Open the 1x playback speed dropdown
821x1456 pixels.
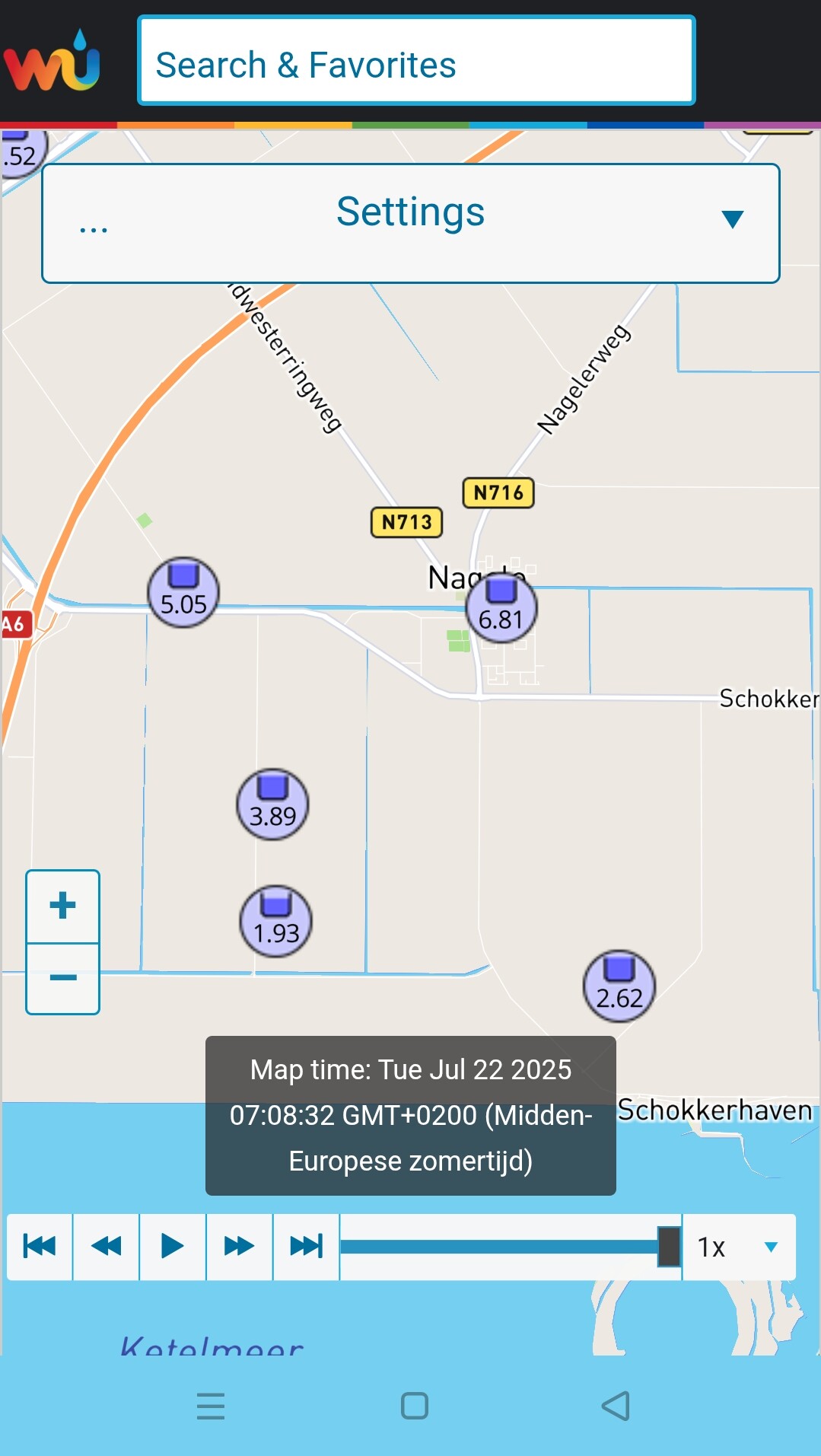(x=739, y=1247)
